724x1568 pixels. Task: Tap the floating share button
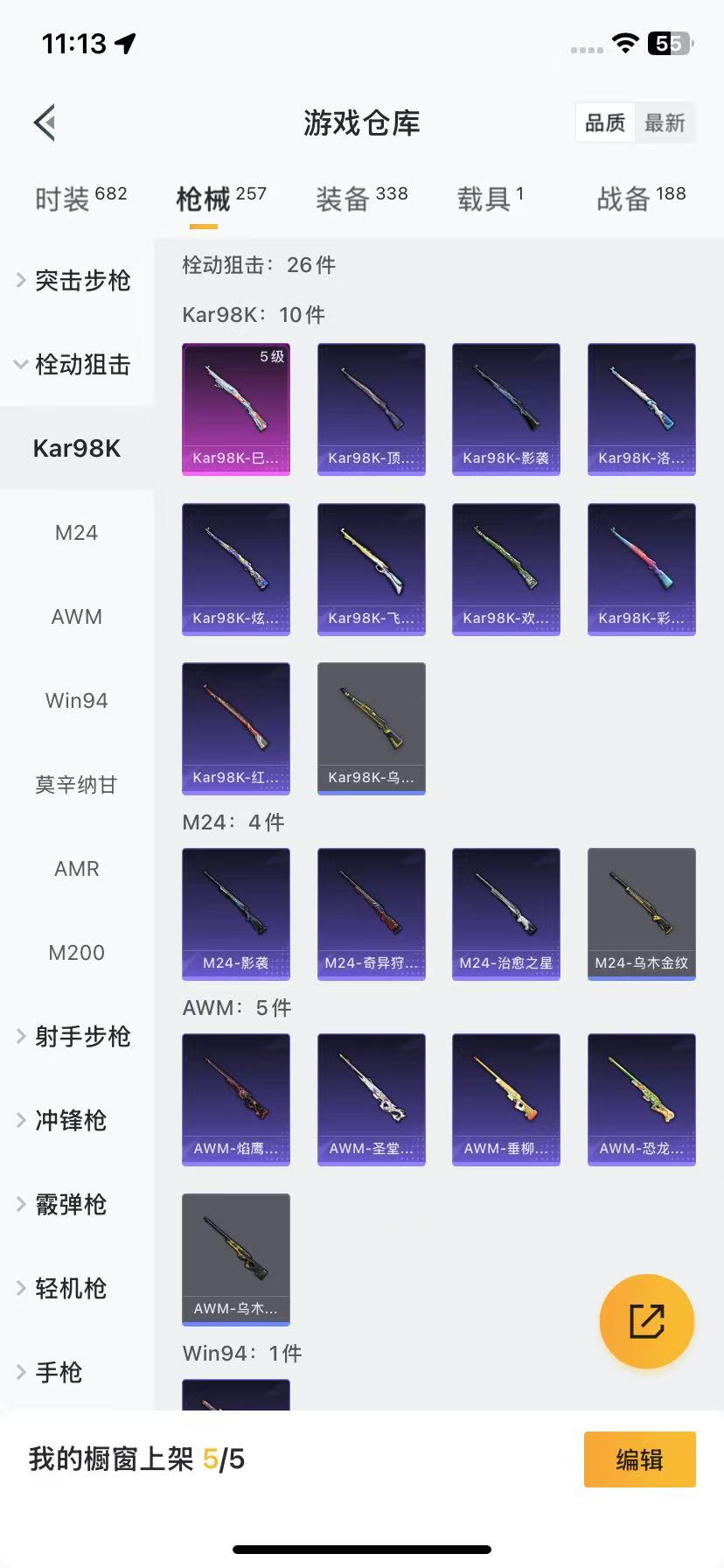(x=647, y=1321)
